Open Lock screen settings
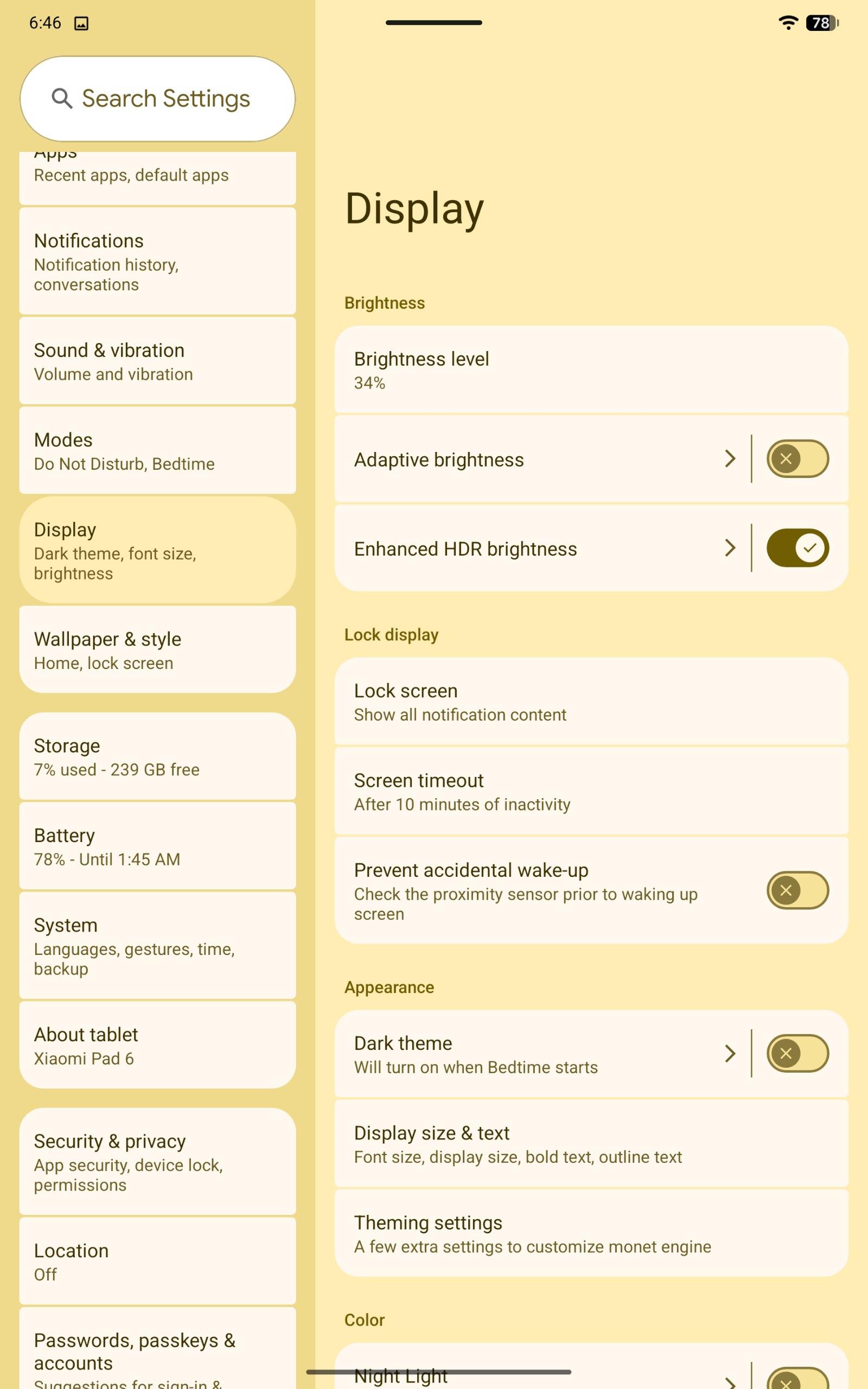The image size is (868, 1389). (591, 702)
